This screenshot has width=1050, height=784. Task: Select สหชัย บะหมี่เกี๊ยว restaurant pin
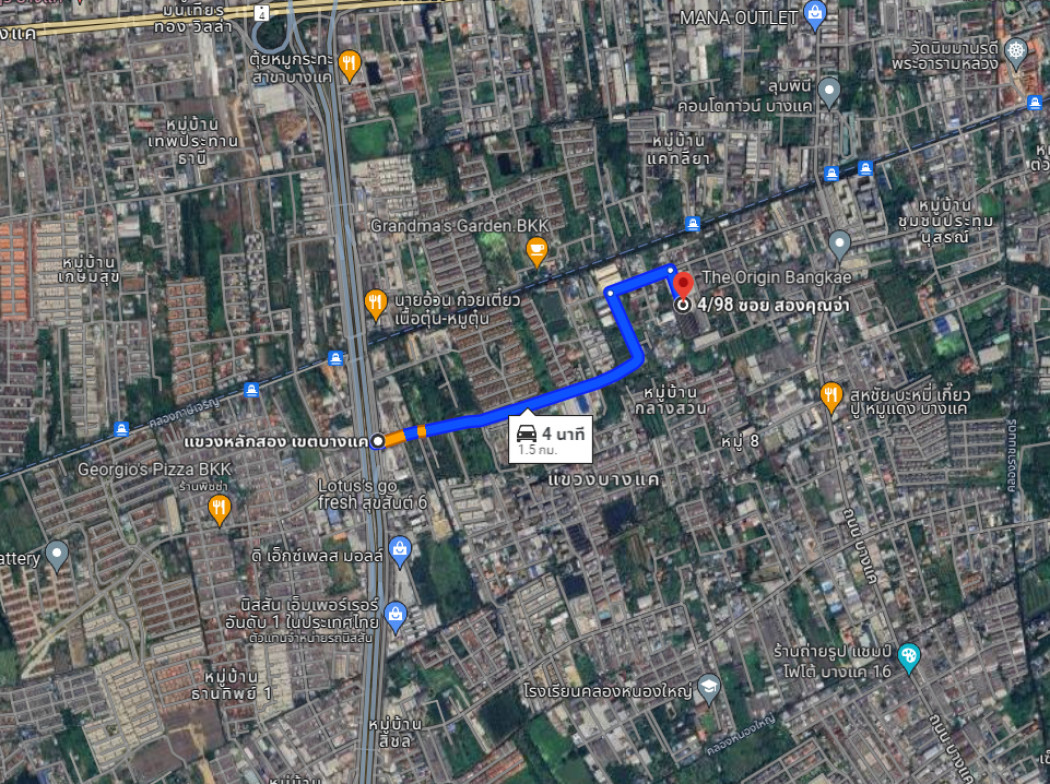831,395
